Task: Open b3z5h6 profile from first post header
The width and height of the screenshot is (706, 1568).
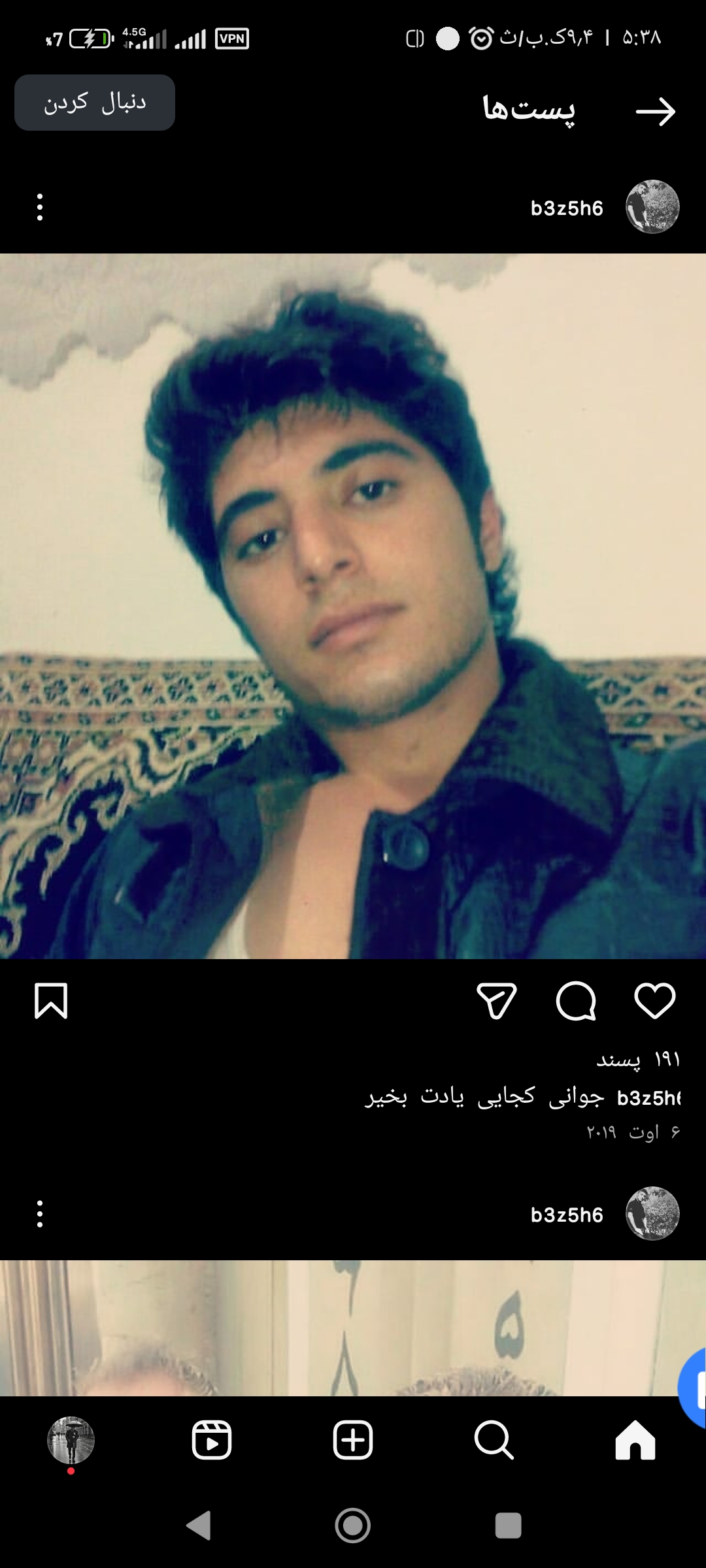Action: 567,208
